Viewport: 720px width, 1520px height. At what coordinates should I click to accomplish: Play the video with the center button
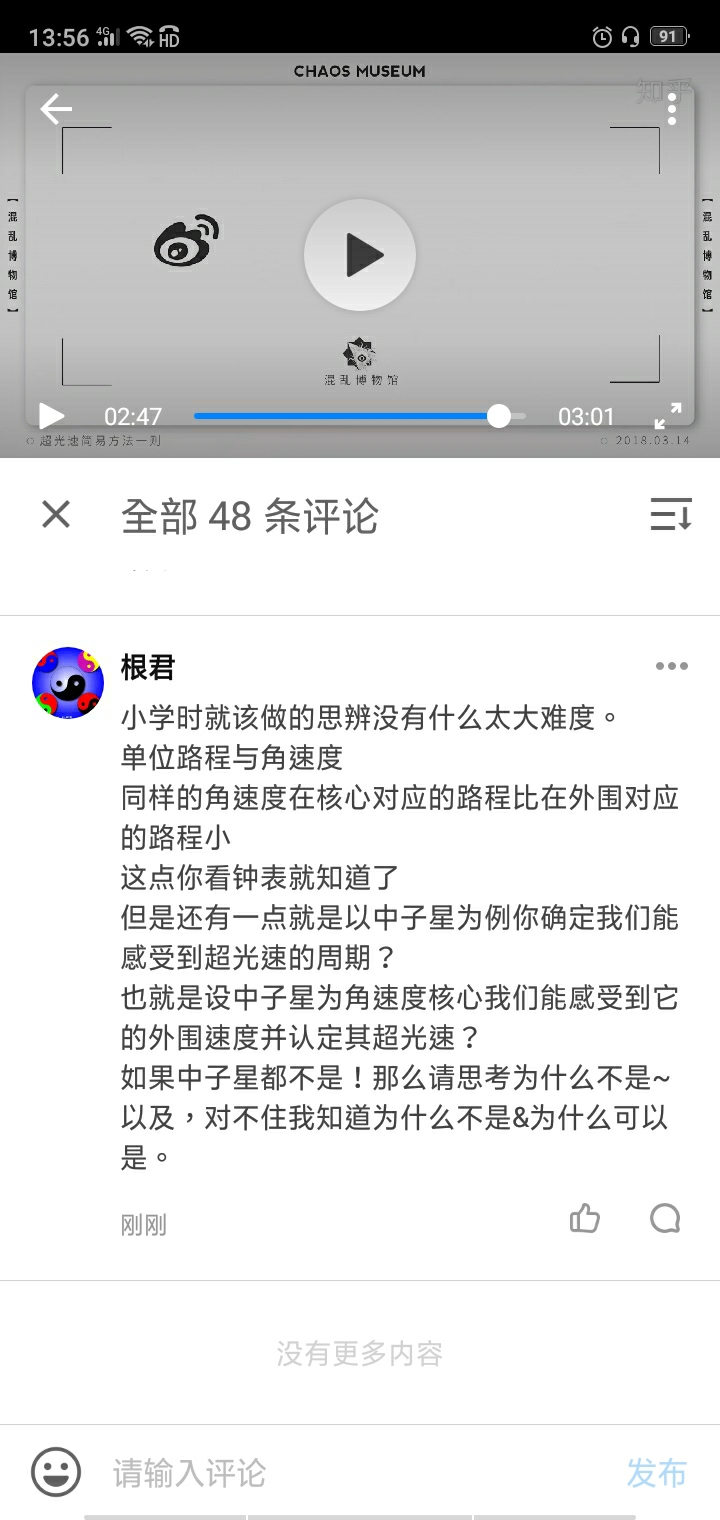click(359, 255)
